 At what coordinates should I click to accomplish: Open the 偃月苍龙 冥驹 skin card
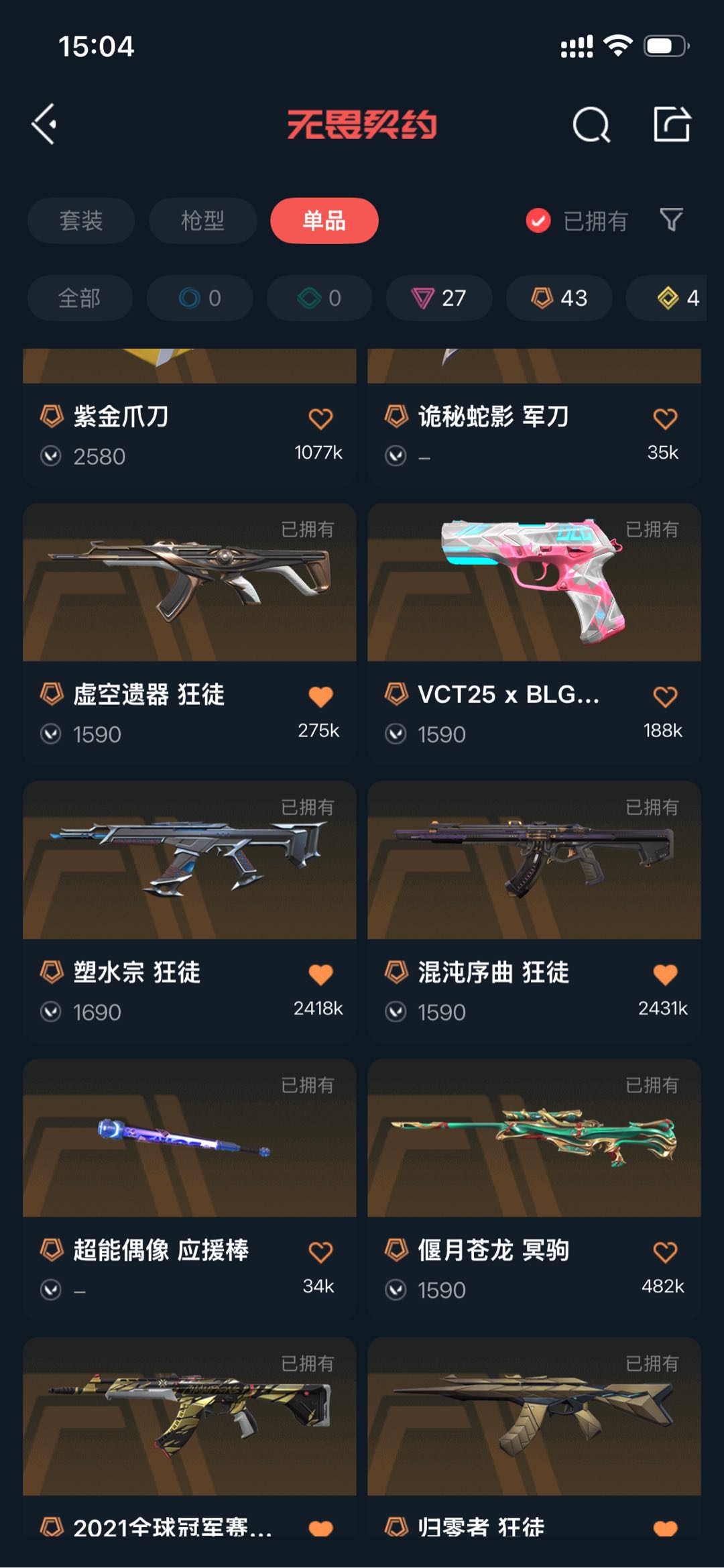point(534,1190)
